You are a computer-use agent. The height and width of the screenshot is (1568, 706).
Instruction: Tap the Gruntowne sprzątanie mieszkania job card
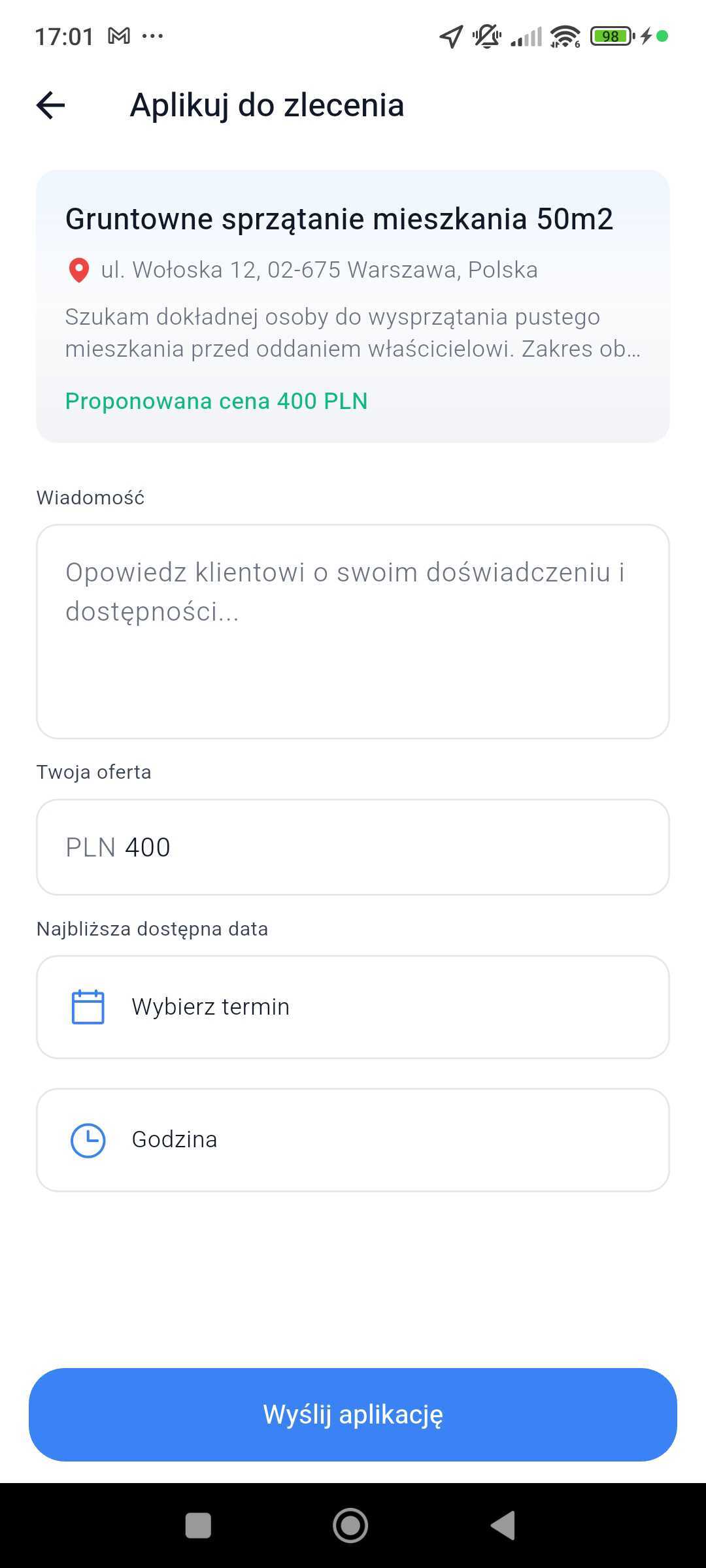point(353,304)
